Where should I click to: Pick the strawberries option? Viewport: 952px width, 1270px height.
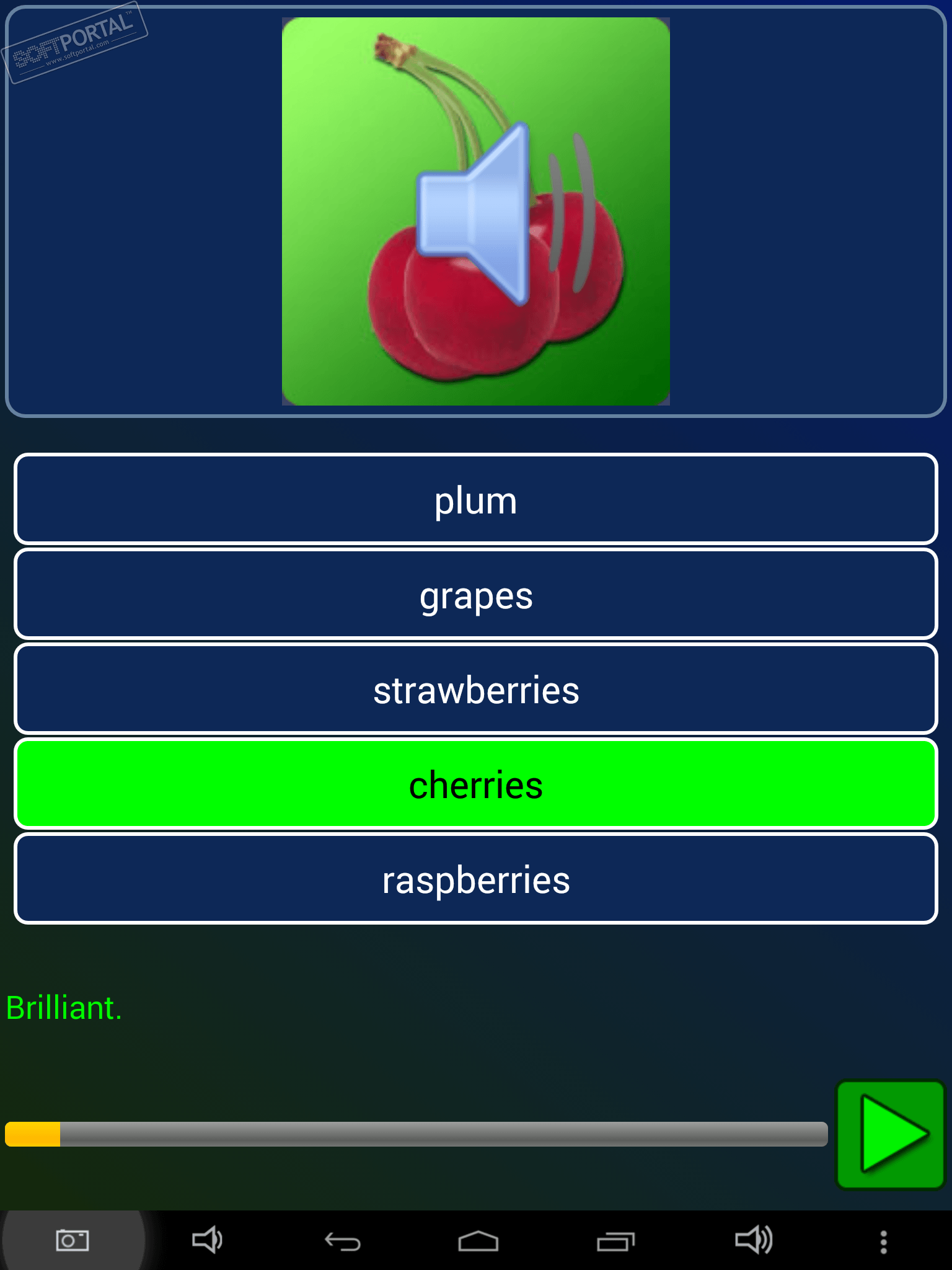[475, 690]
